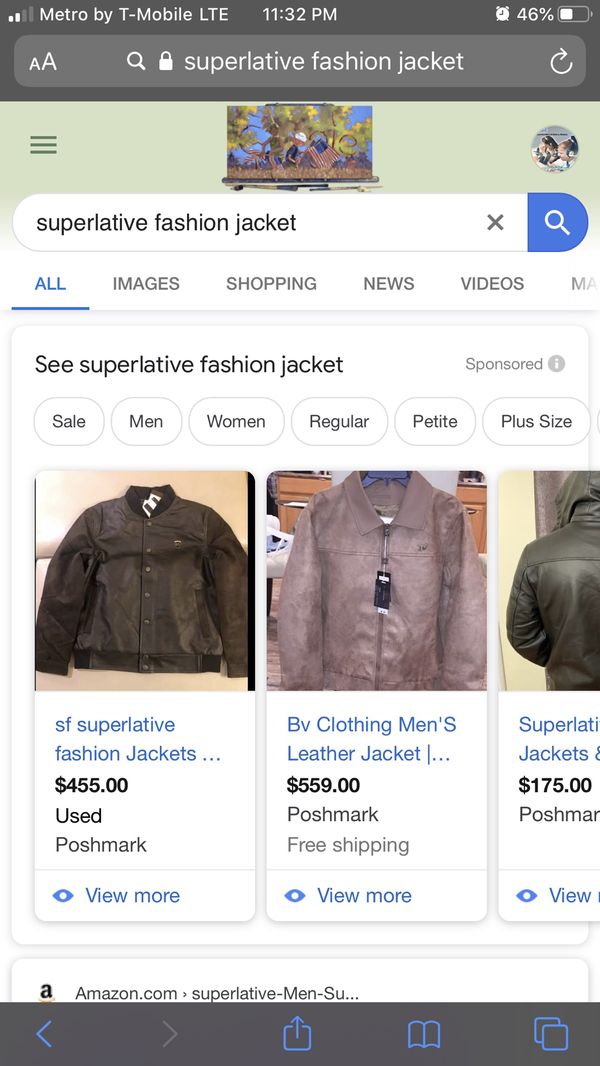Open the account profile picture

coord(554,148)
